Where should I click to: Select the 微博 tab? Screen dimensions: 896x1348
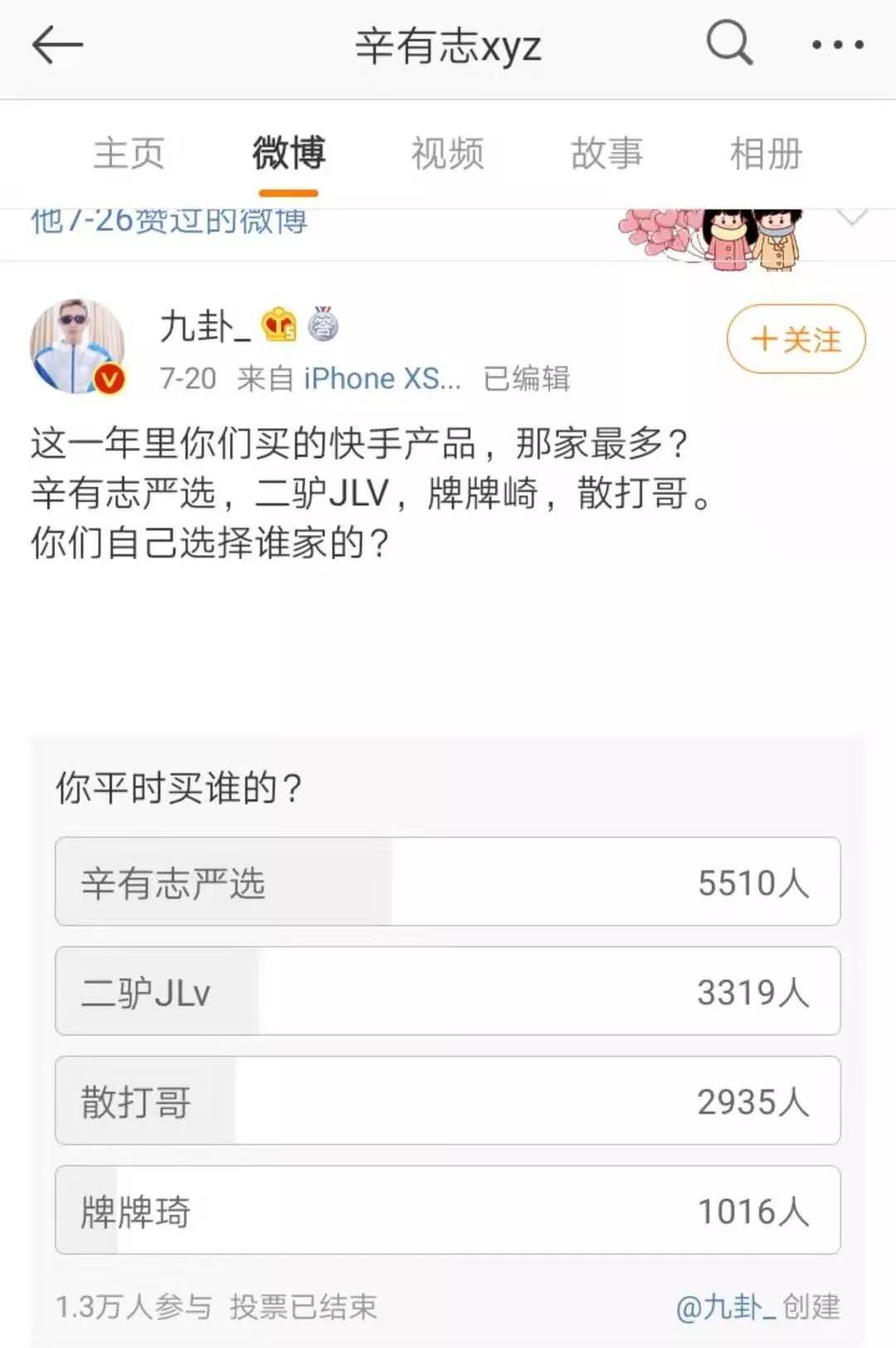click(x=289, y=153)
